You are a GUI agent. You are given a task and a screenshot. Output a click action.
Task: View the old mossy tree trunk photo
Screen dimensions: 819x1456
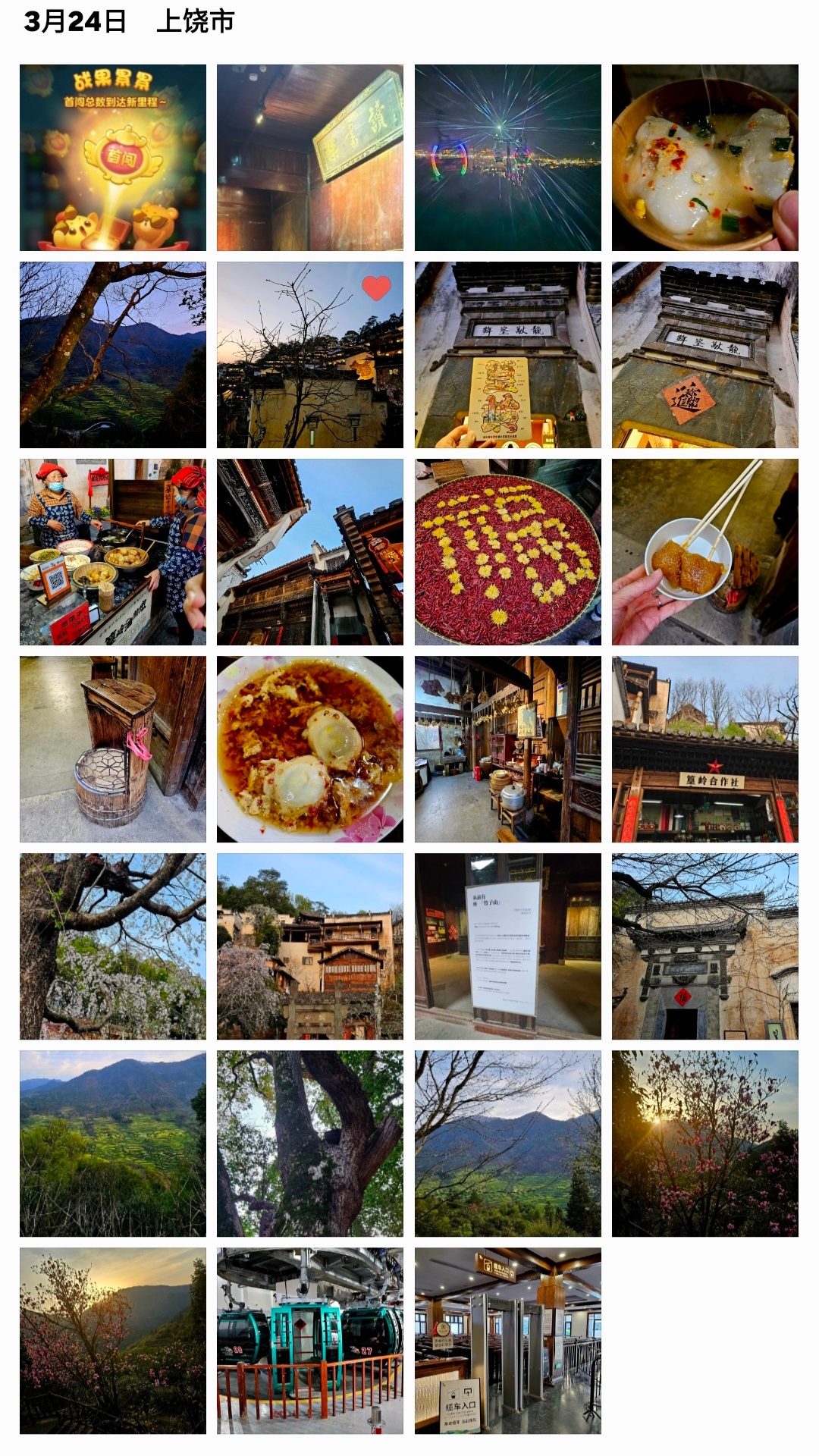tap(310, 1144)
